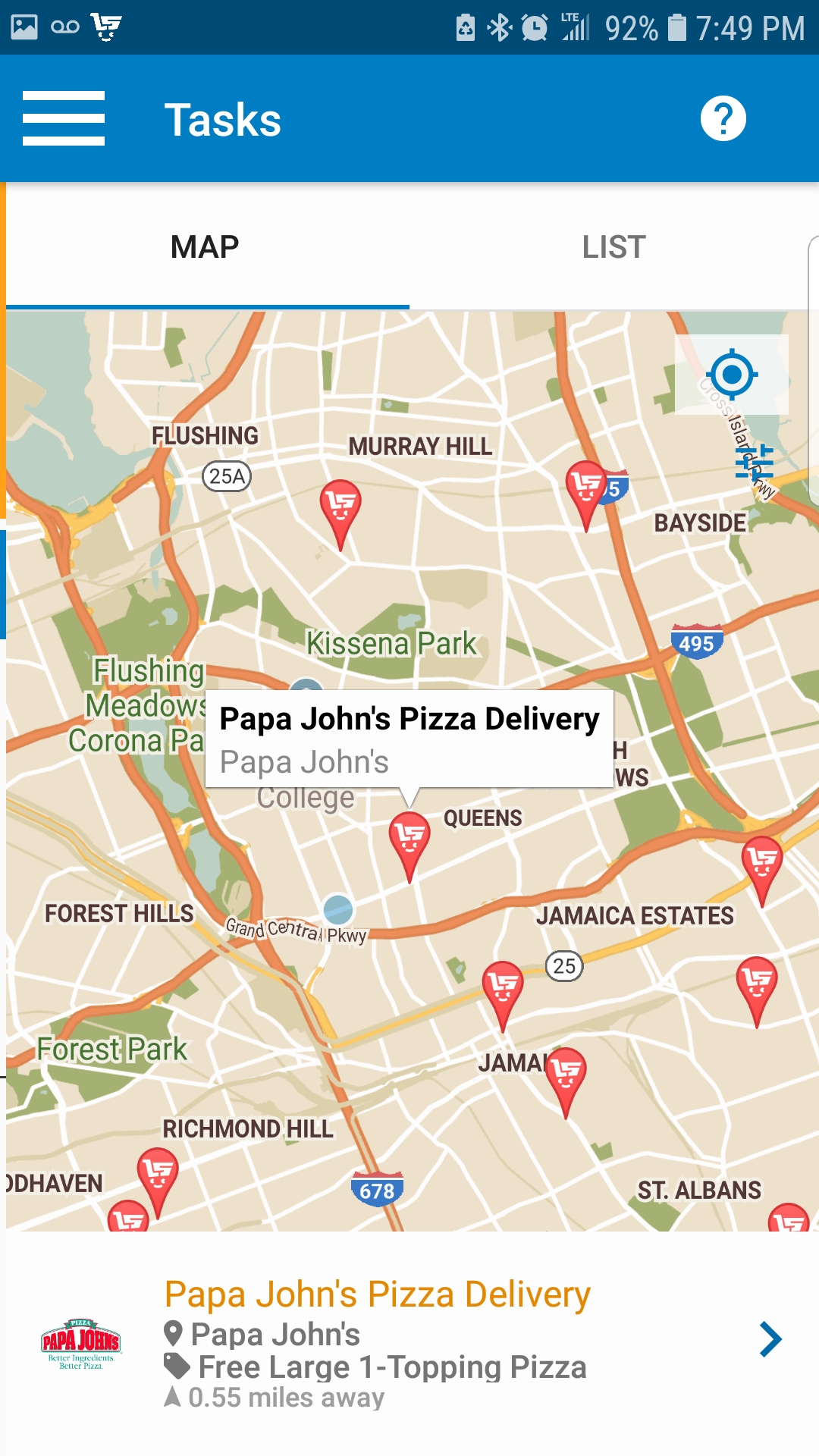Open the help question mark icon
Screen dimensions: 819x1456
pos(723,119)
